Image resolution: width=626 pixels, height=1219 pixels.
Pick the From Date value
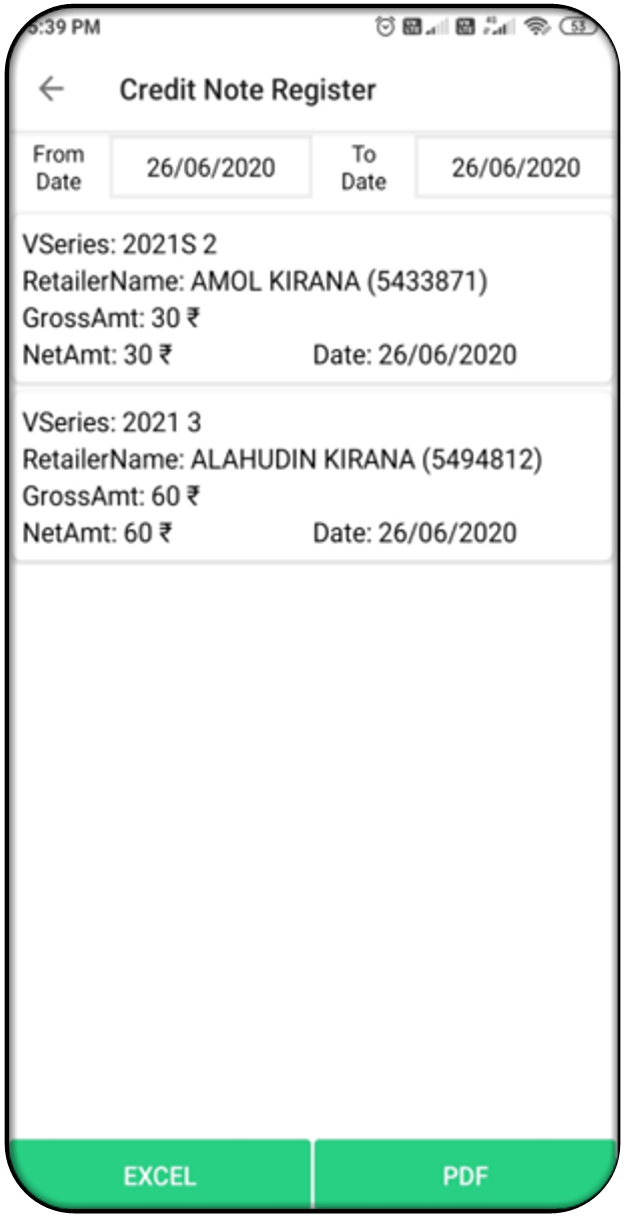[x=210, y=167]
